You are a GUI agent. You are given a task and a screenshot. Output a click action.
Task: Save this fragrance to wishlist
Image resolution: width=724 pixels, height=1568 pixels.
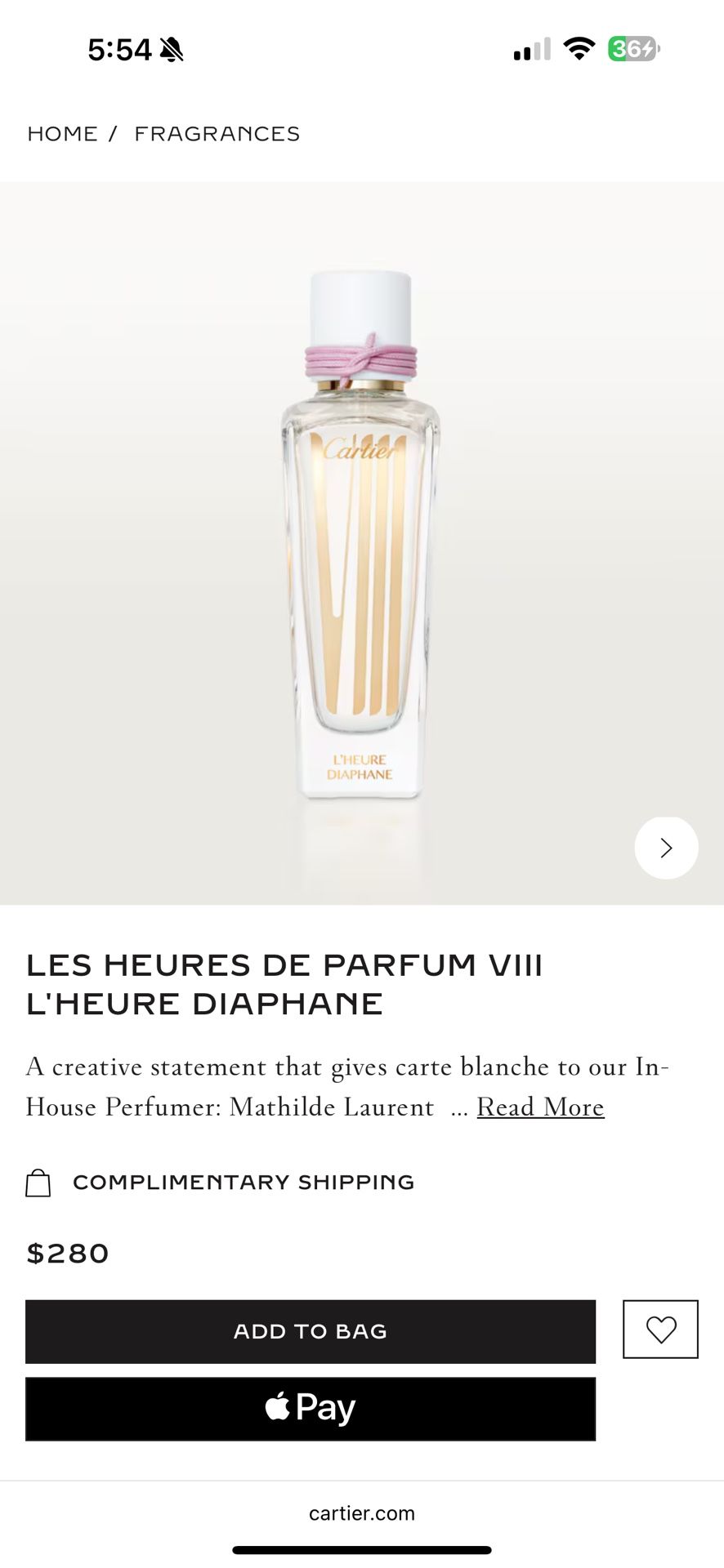pos(660,1330)
